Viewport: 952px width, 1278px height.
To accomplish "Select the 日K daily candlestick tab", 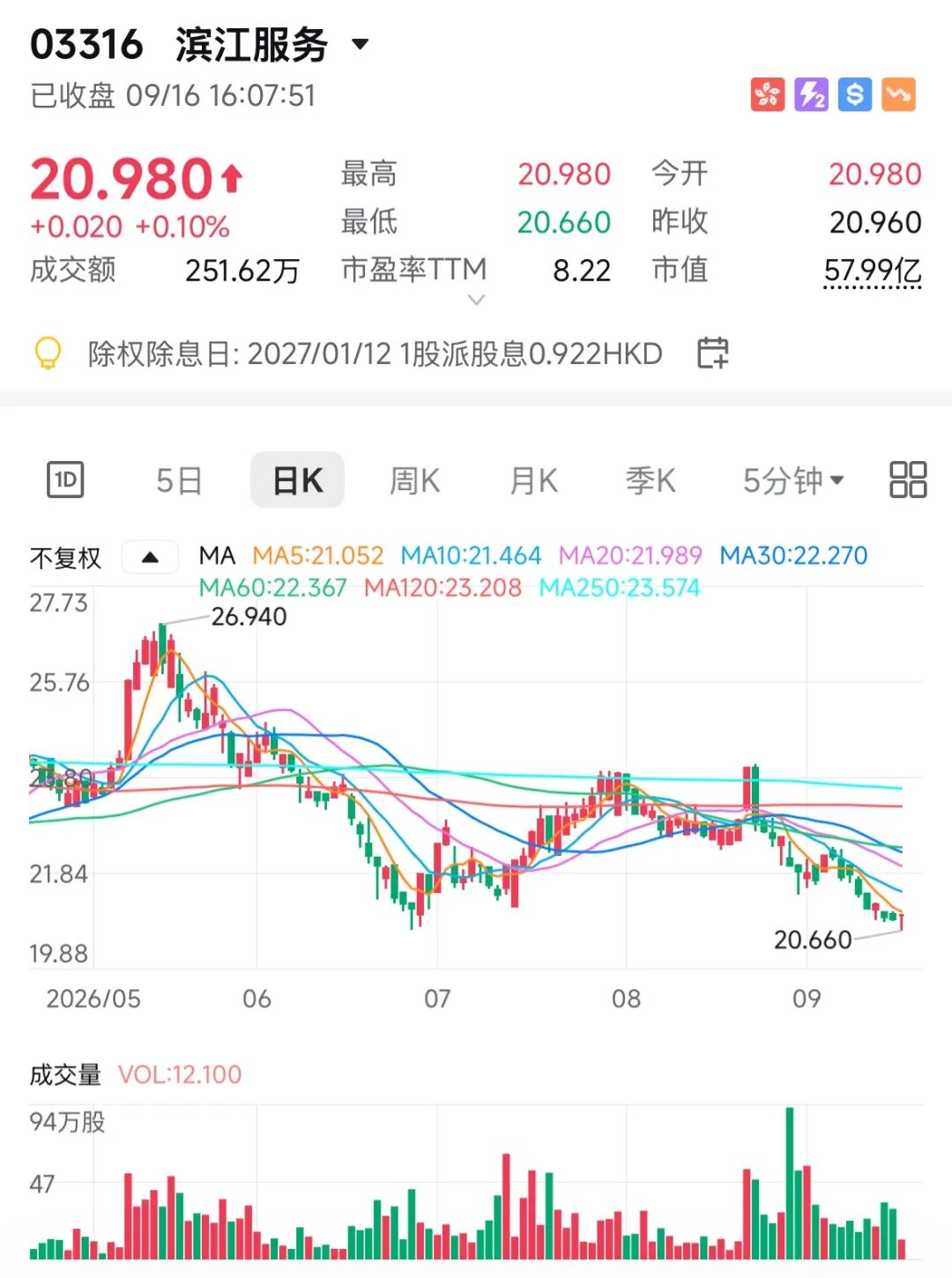I will [297, 480].
